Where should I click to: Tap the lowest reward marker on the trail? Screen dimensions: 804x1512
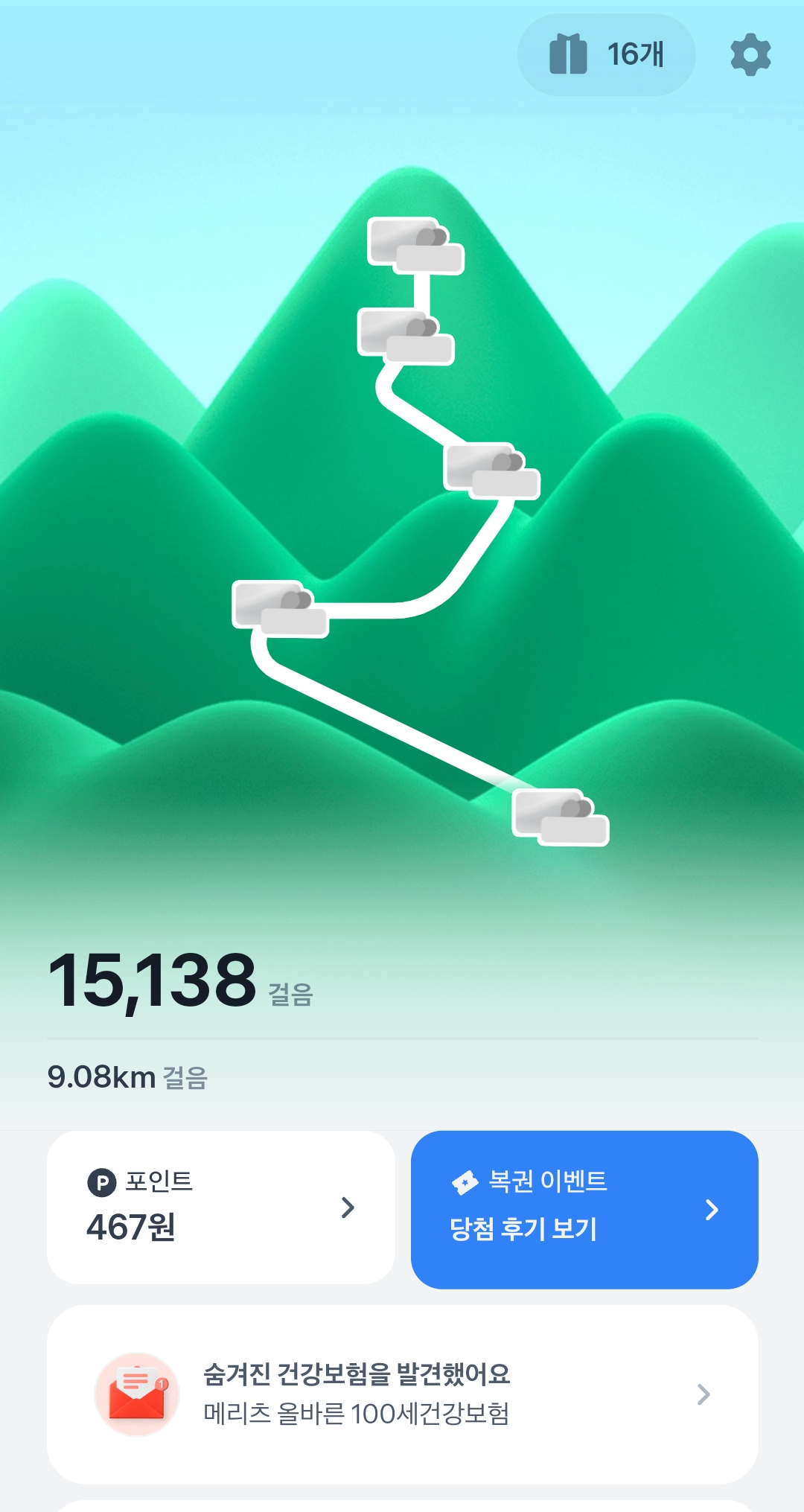coord(560,817)
